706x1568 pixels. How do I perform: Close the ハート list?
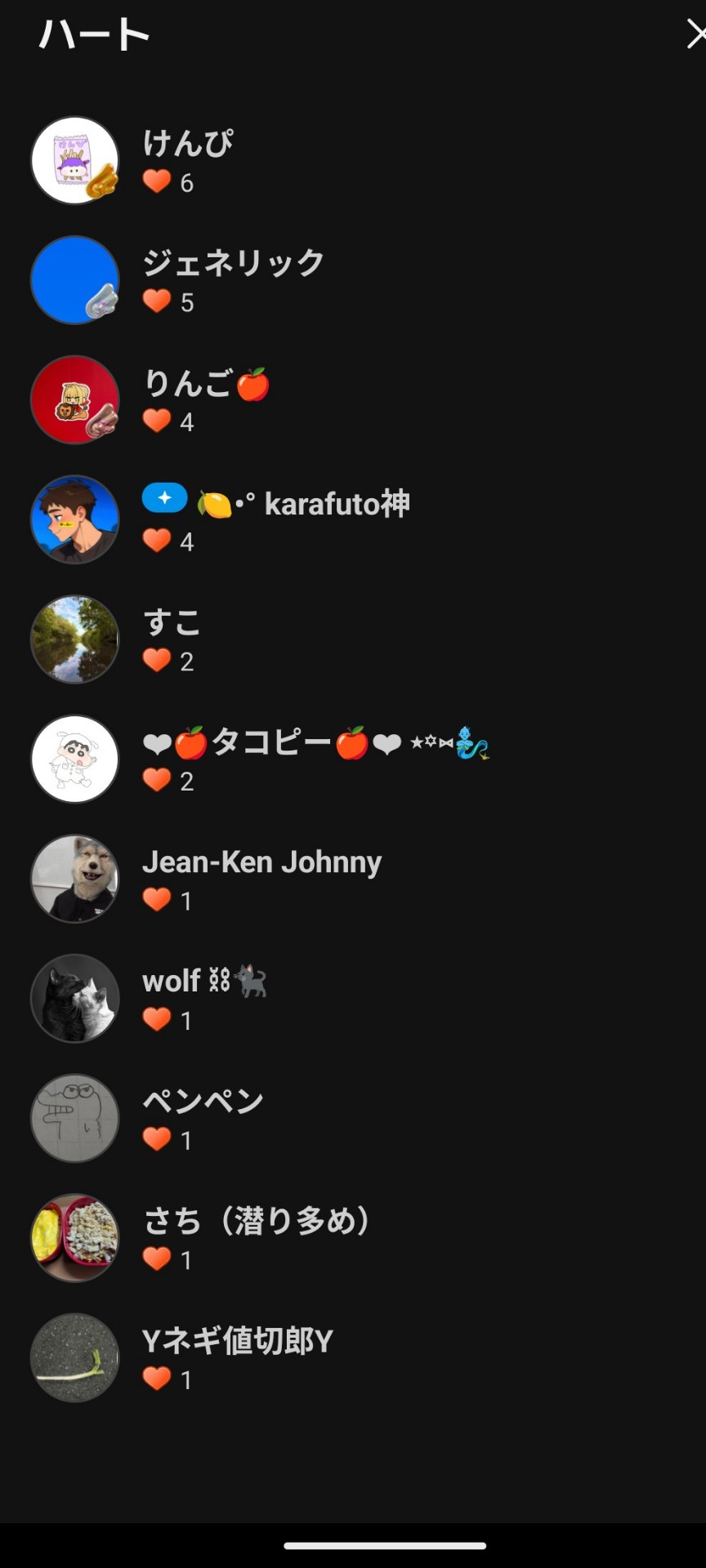pos(695,34)
